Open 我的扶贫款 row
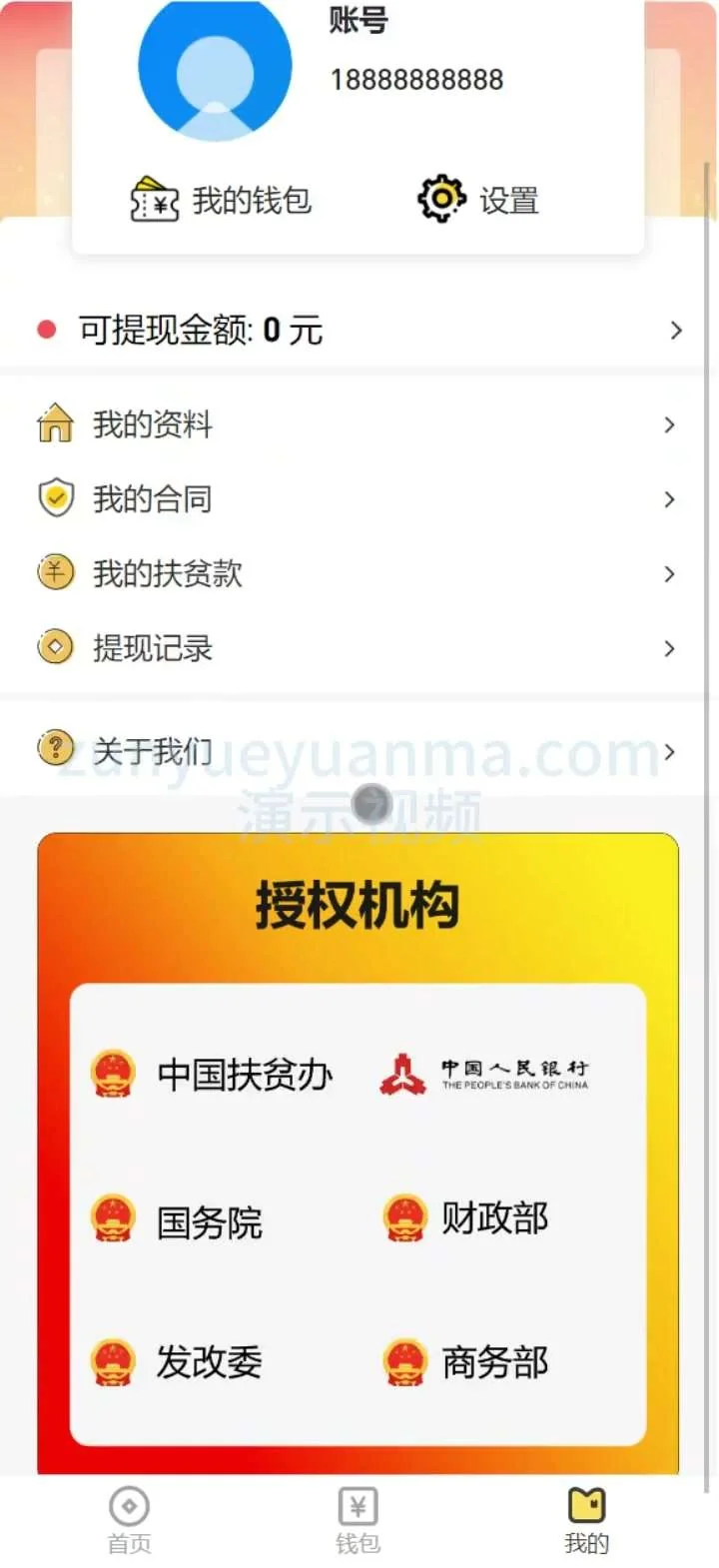This screenshot has height=1568, width=719. click(358, 573)
